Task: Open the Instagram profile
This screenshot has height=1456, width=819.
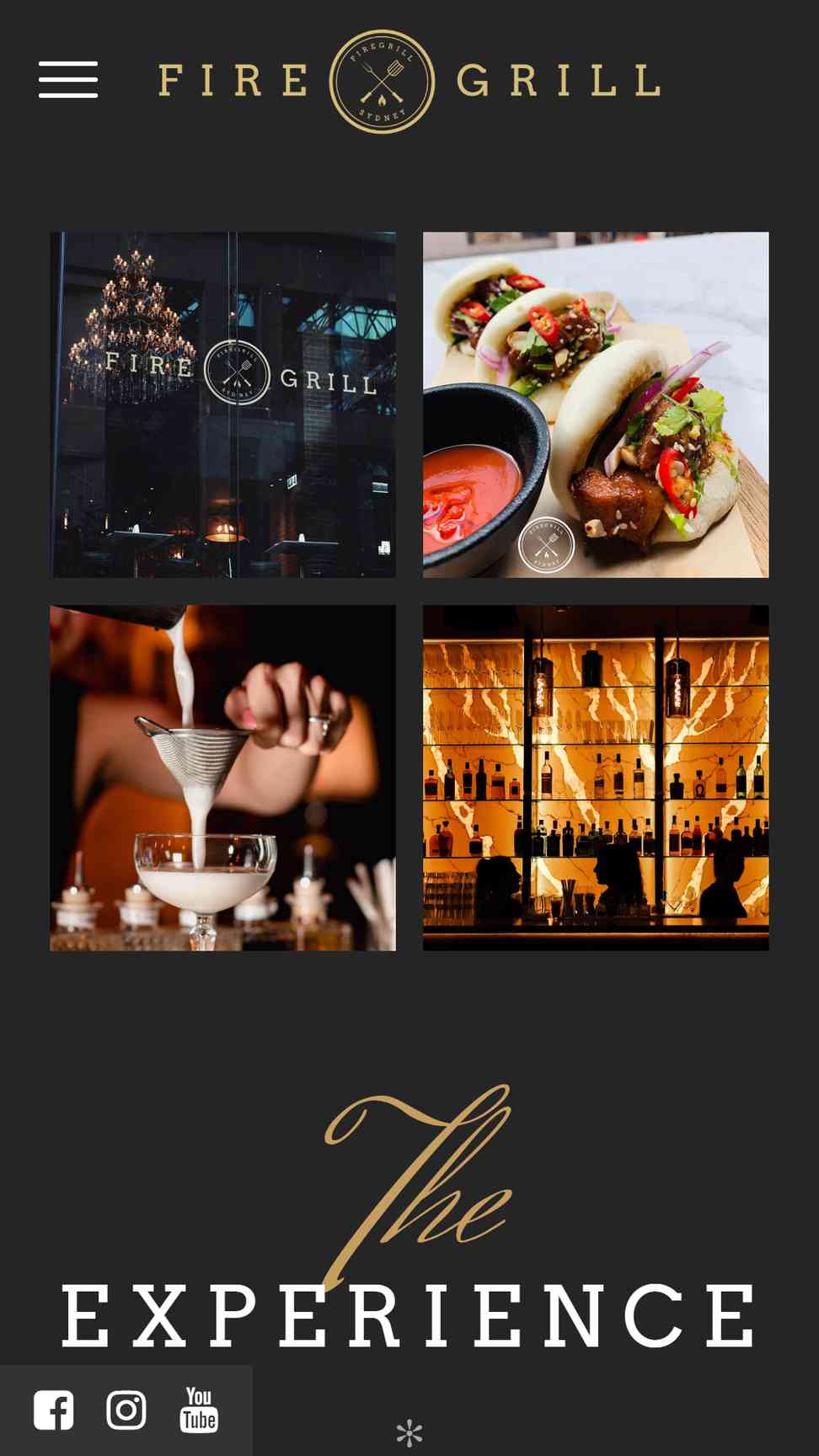Action: (126, 1410)
